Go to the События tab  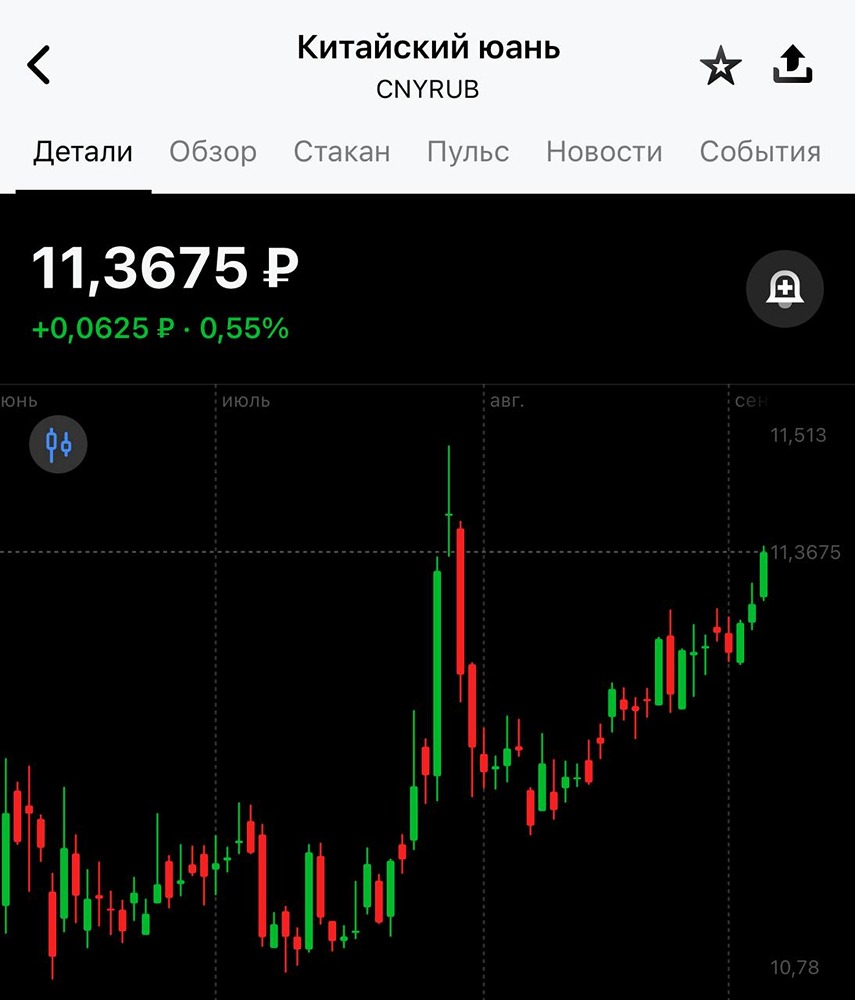760,152
